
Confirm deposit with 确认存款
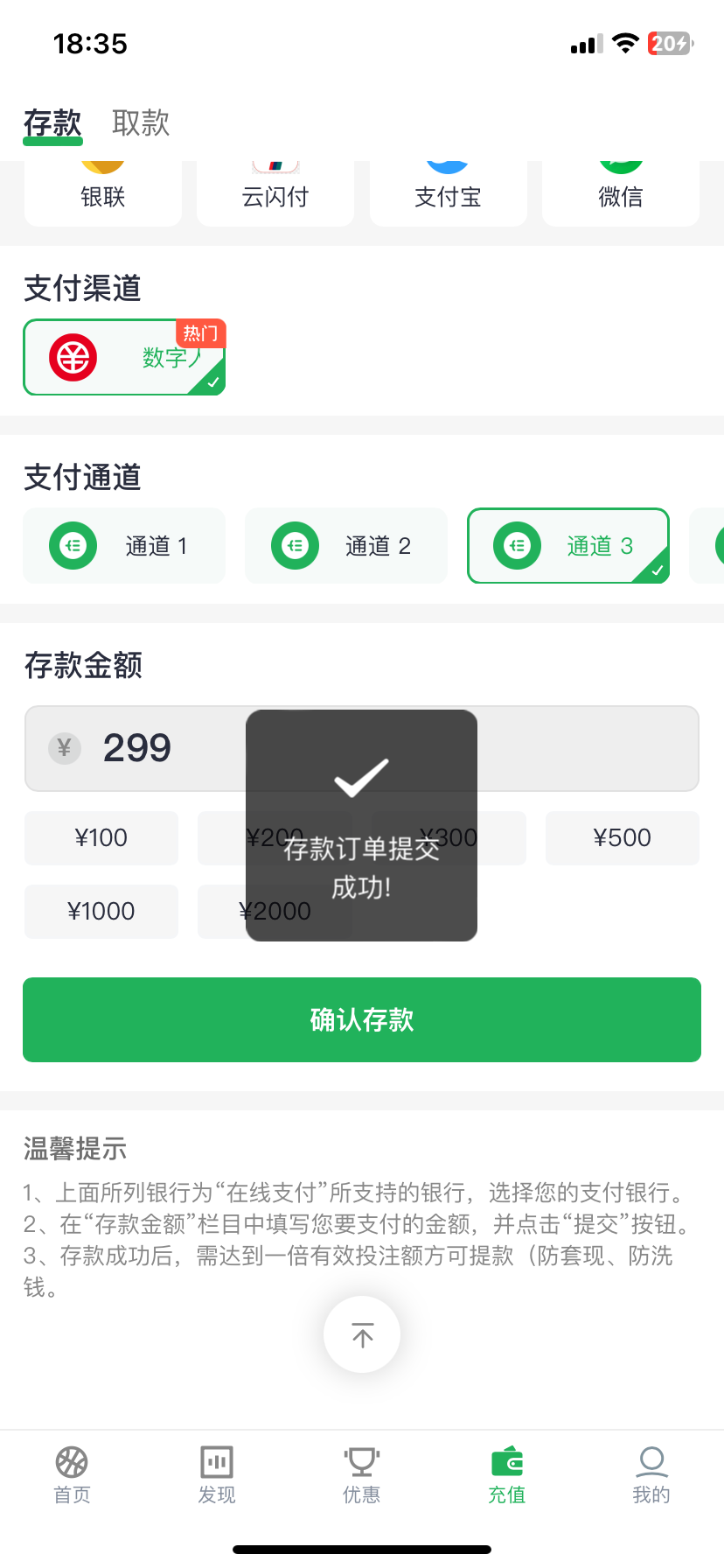362,1019
